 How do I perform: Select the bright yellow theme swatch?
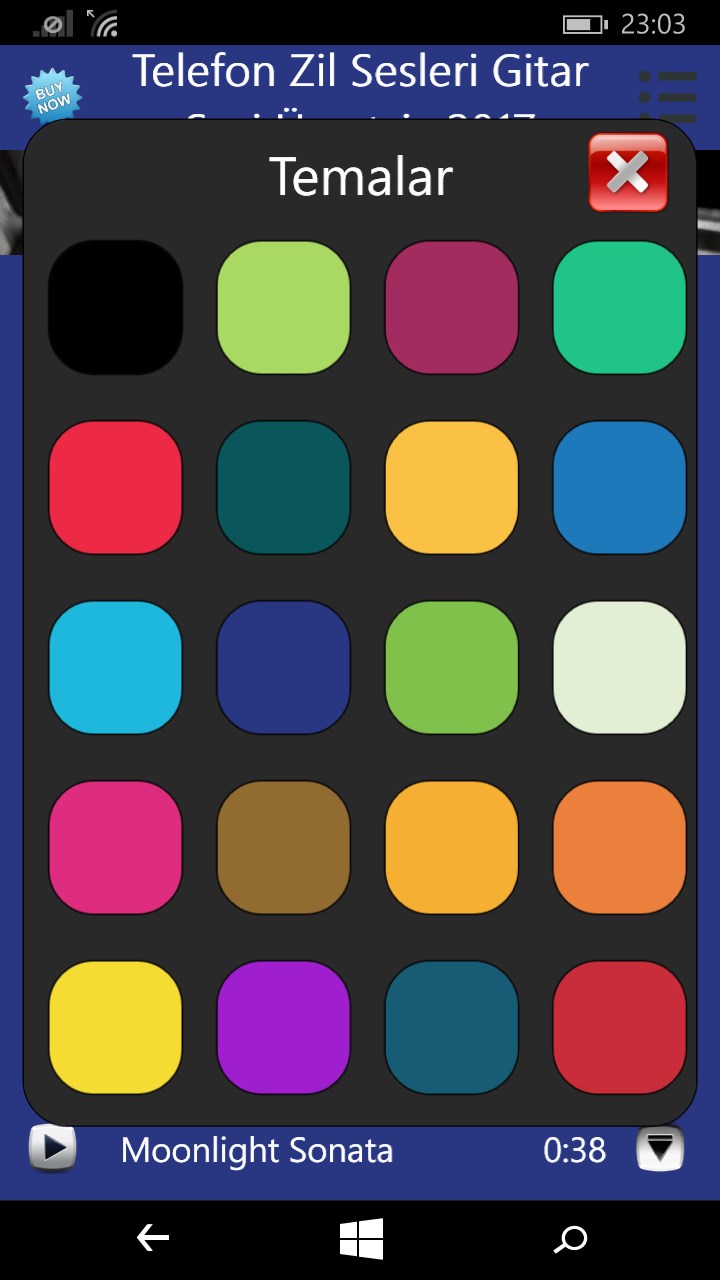[x=116, y=1027]
